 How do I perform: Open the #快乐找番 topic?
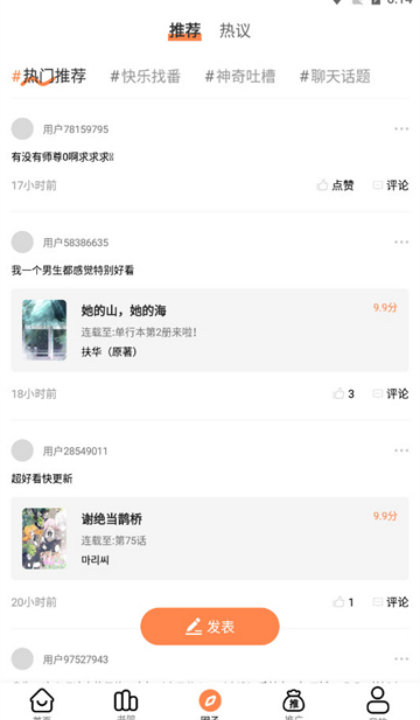146,76
